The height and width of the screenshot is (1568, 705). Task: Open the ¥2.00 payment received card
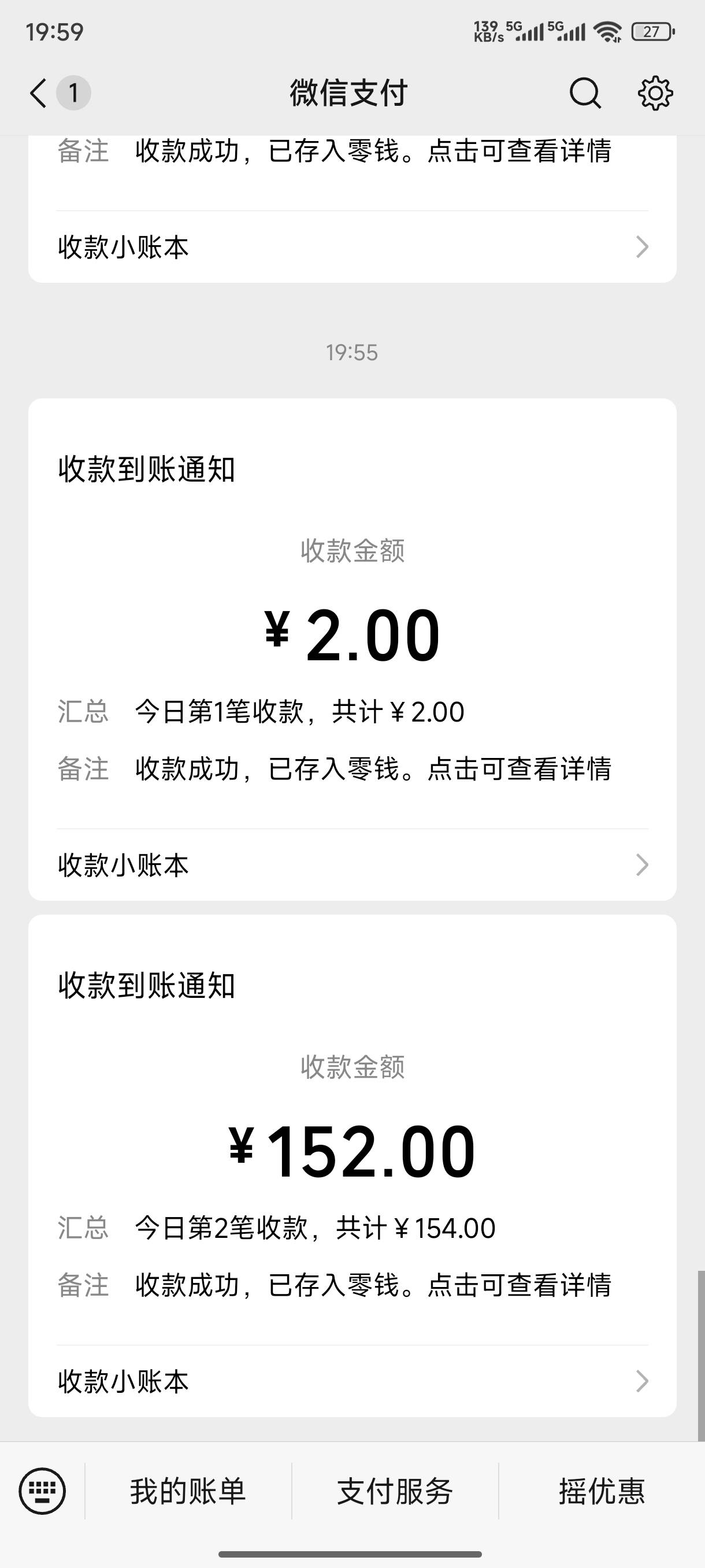(x=352, y=613)
